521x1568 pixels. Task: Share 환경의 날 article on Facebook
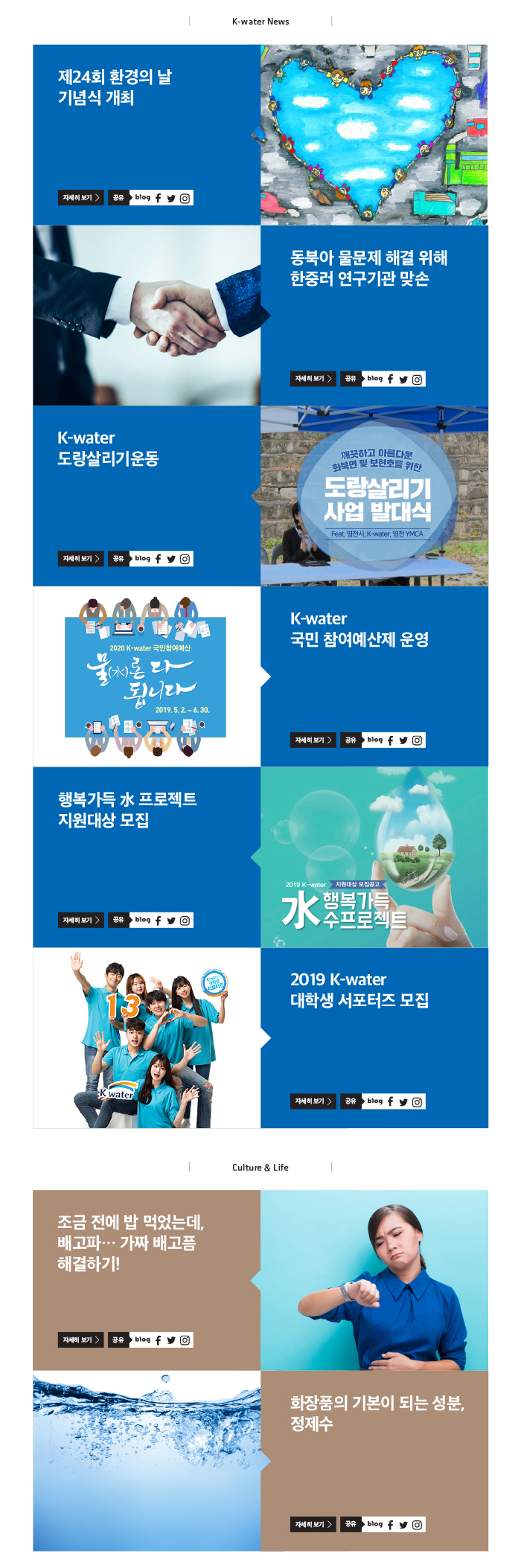tap(158, 198)
